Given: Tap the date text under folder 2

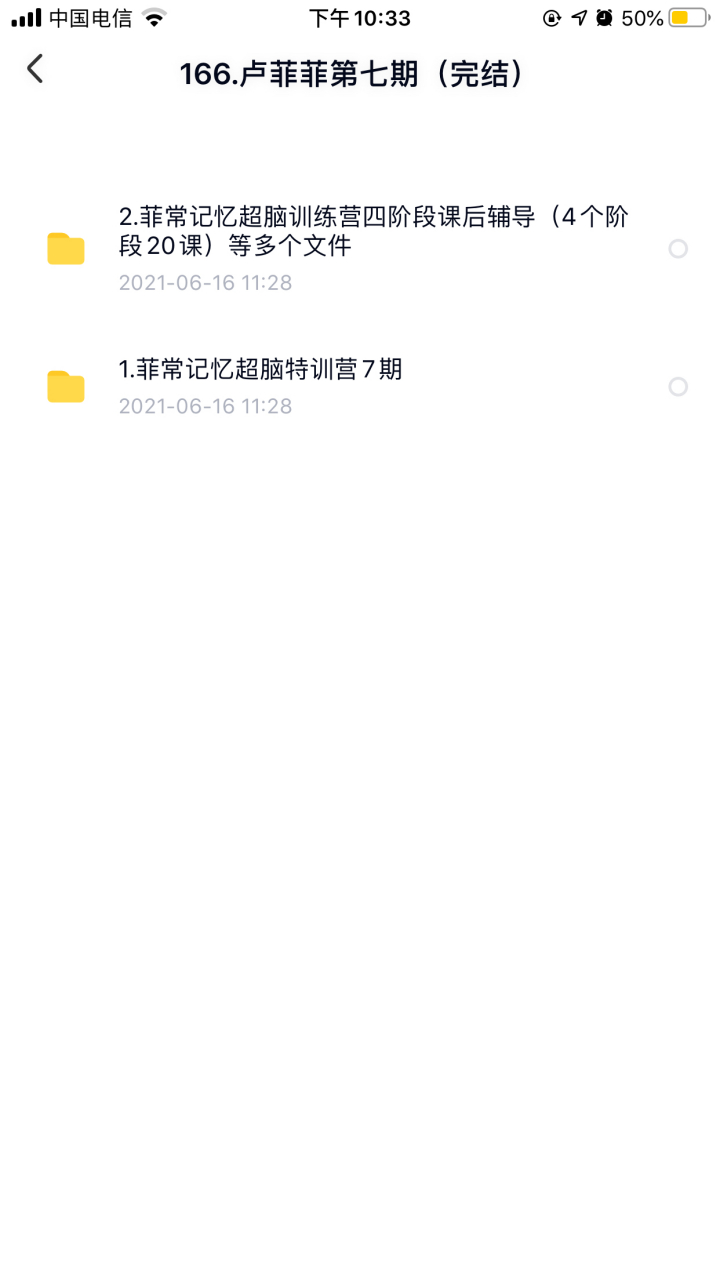Looking at the screenshot, I should (204, 283).
